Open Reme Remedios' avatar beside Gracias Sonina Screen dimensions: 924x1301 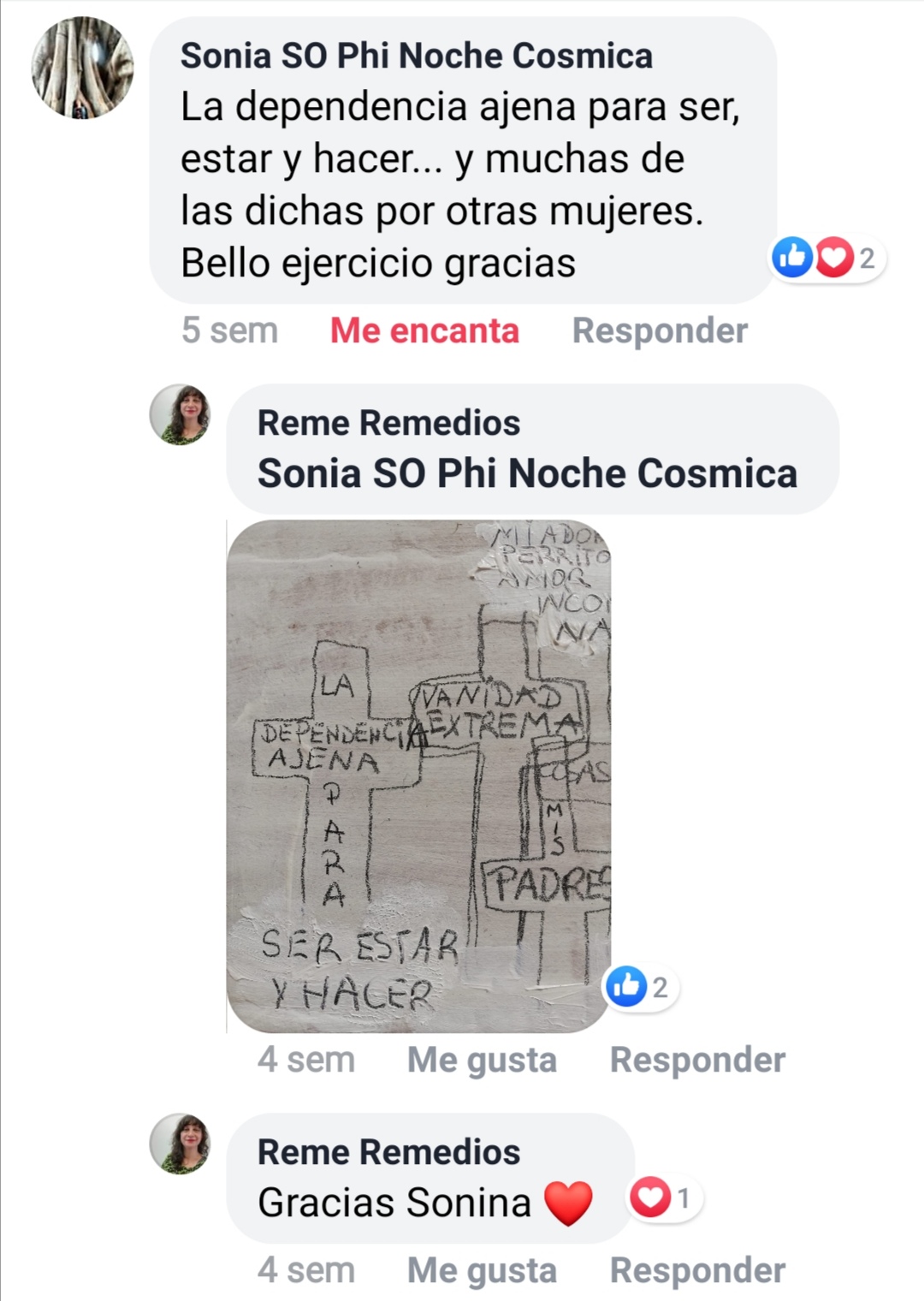coord(181,1144)
